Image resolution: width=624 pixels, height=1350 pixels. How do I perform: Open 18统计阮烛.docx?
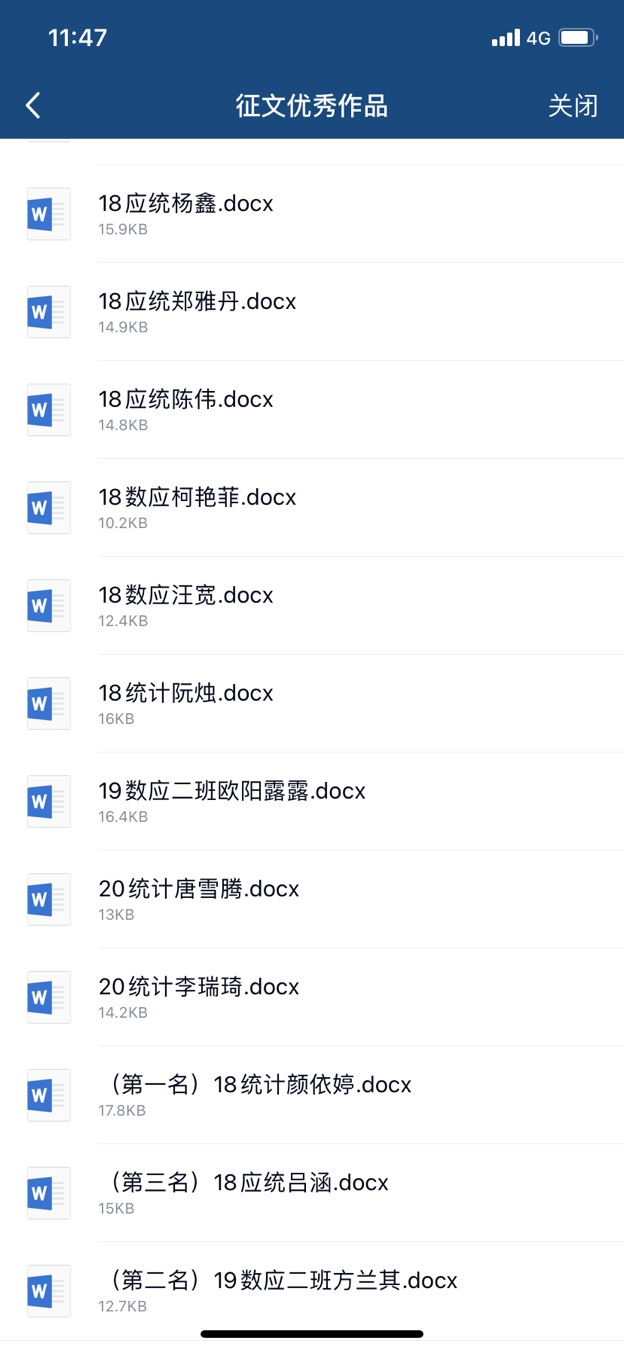tap(186, 703)
